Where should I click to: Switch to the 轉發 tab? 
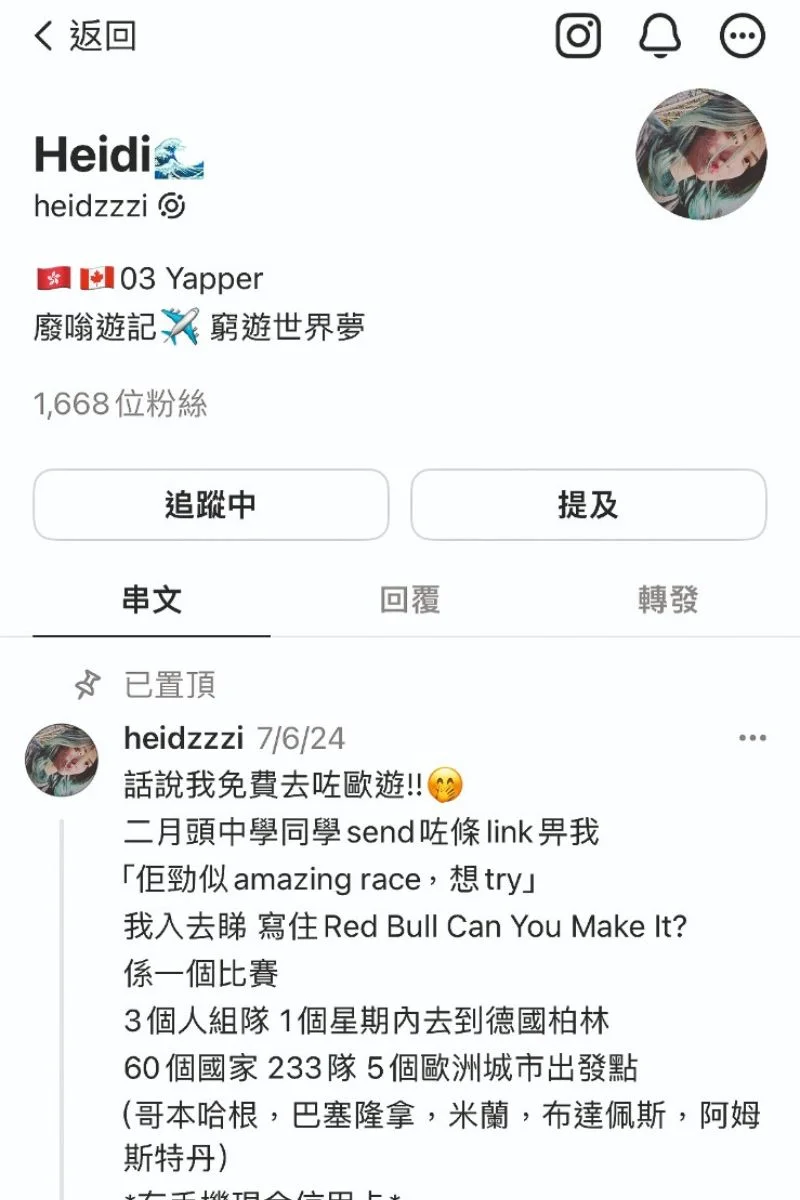[x=667, y=600]
